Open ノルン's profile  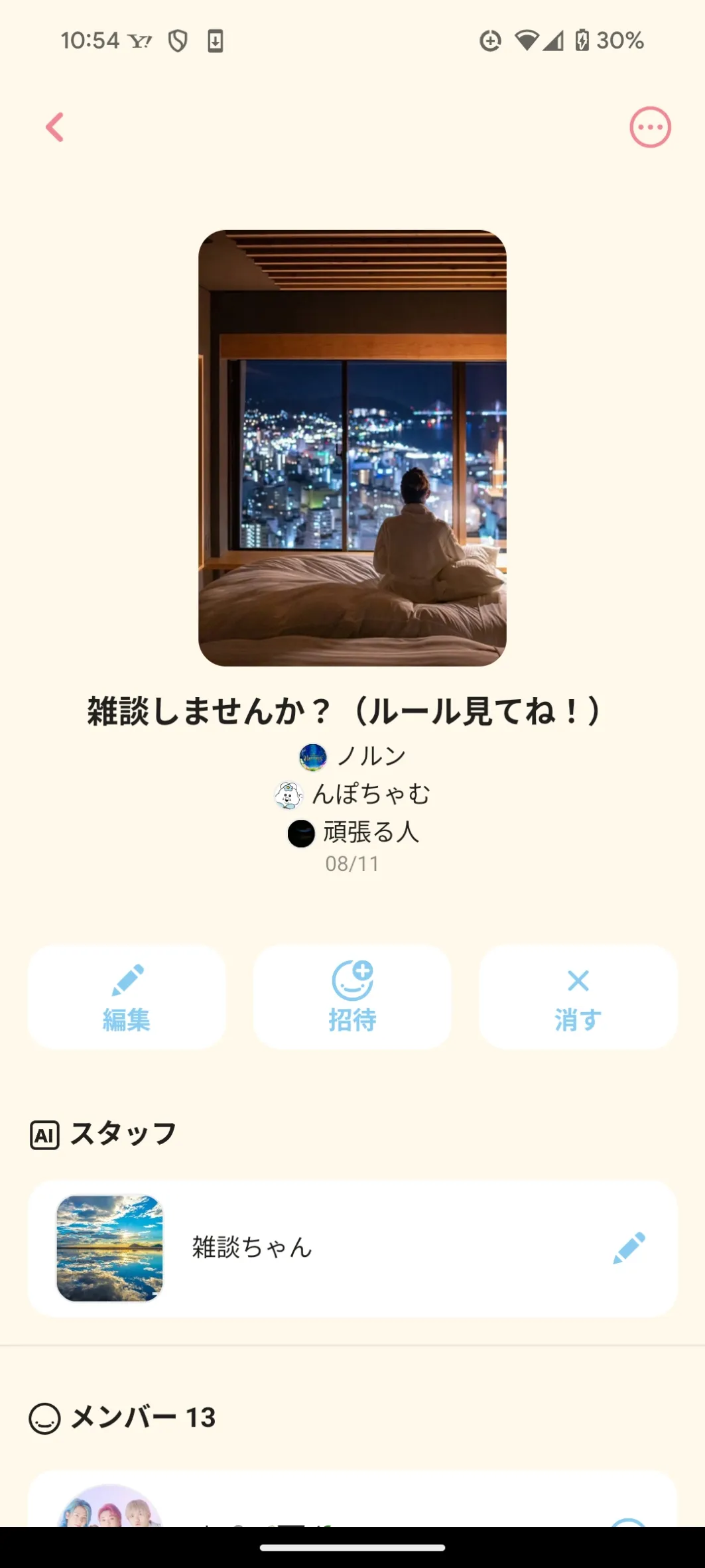tap(353, 756)
